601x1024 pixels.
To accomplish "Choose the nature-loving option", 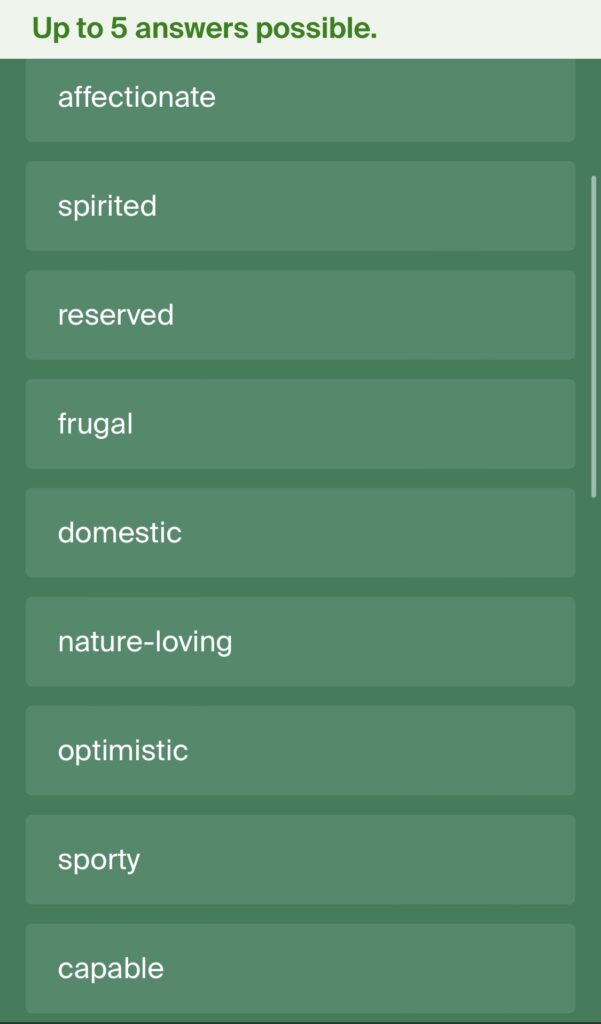I will [300, 642].
